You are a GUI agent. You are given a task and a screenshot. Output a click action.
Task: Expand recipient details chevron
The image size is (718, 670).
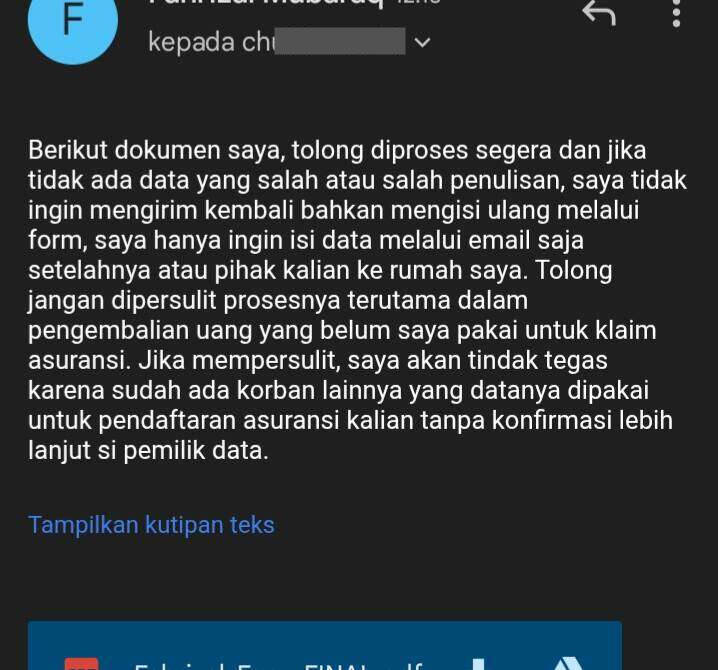[x=422, y=42]
